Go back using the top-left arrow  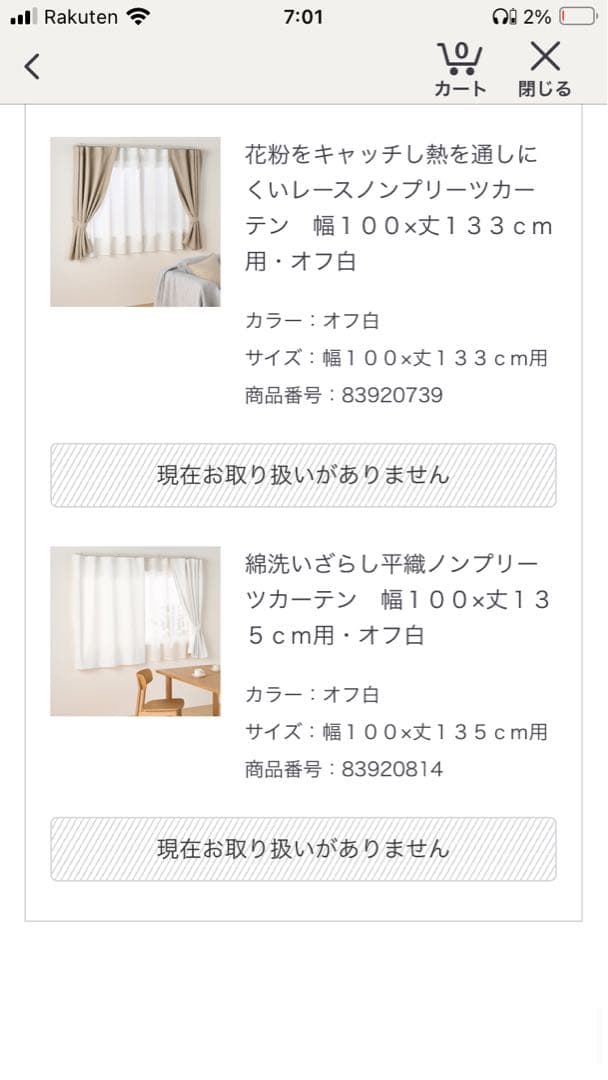32,67
